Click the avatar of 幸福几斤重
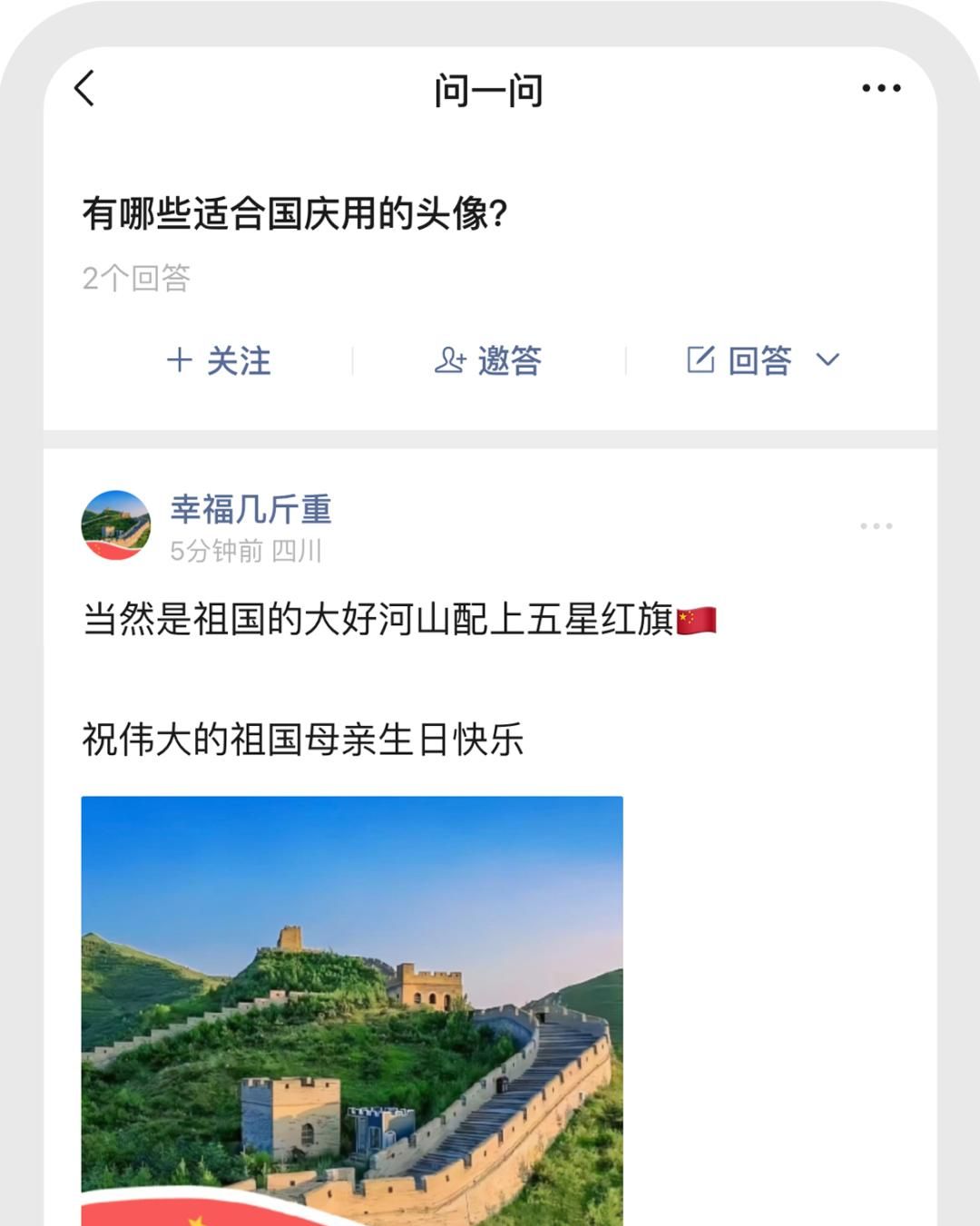The height and width of the screenshot is (1226, 980). click(x=118, y=525)
